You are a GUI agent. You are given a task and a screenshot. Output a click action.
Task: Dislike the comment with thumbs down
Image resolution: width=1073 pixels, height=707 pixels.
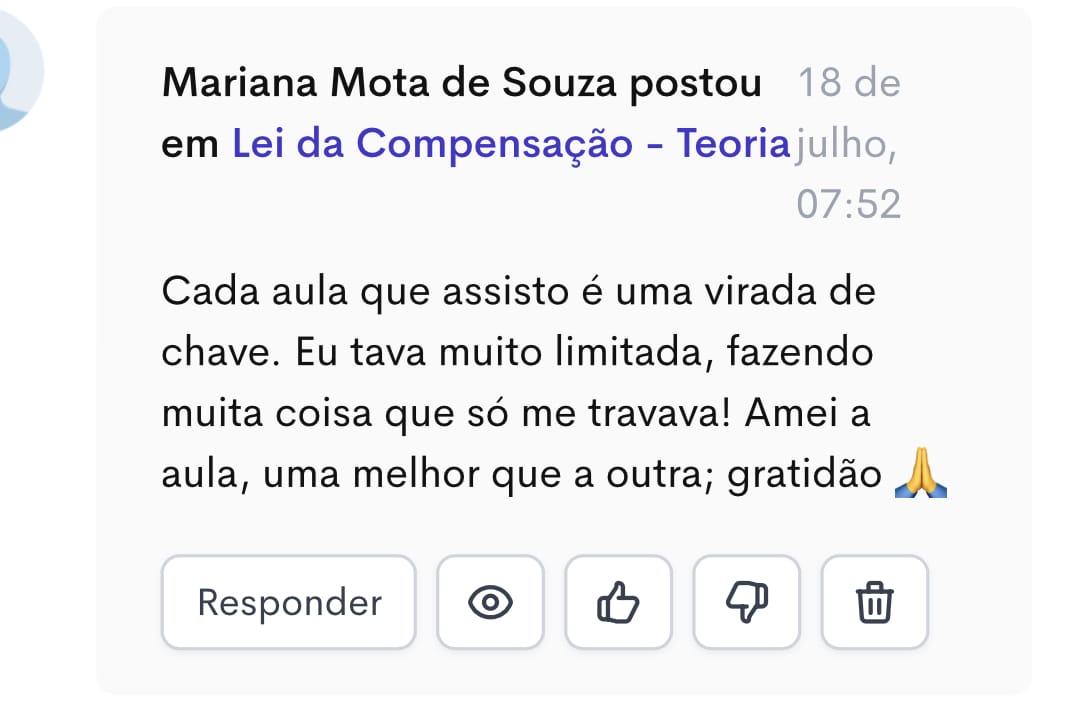coord(746,602)
